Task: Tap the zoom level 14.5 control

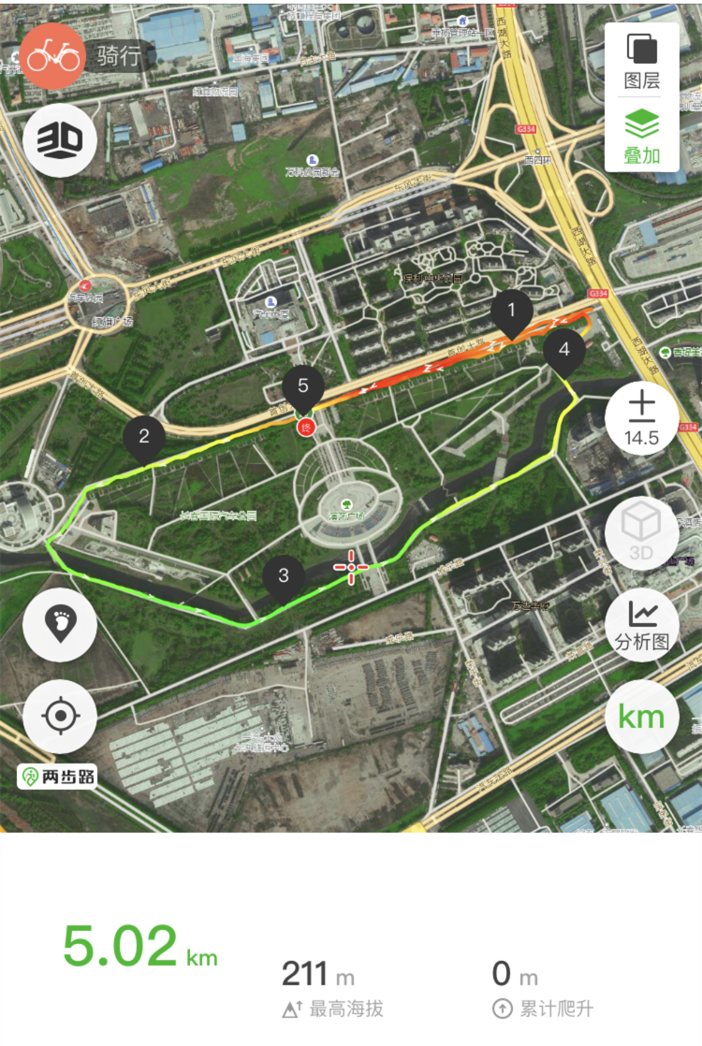Action: point(641,419)
